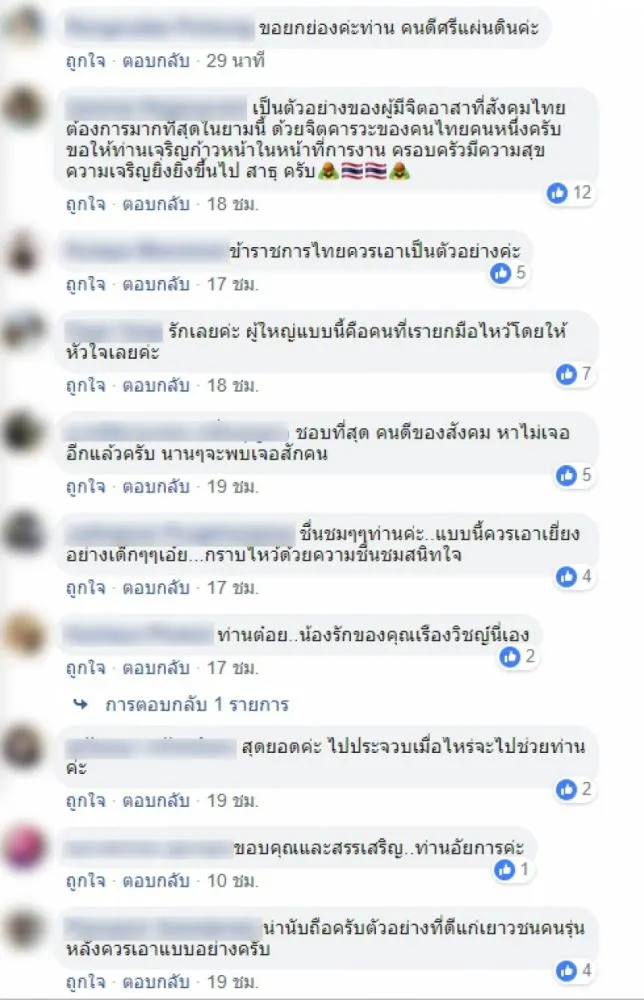Like the น่านับถือครับ comment
644x1000 pixels.
[x=85, y=980]
